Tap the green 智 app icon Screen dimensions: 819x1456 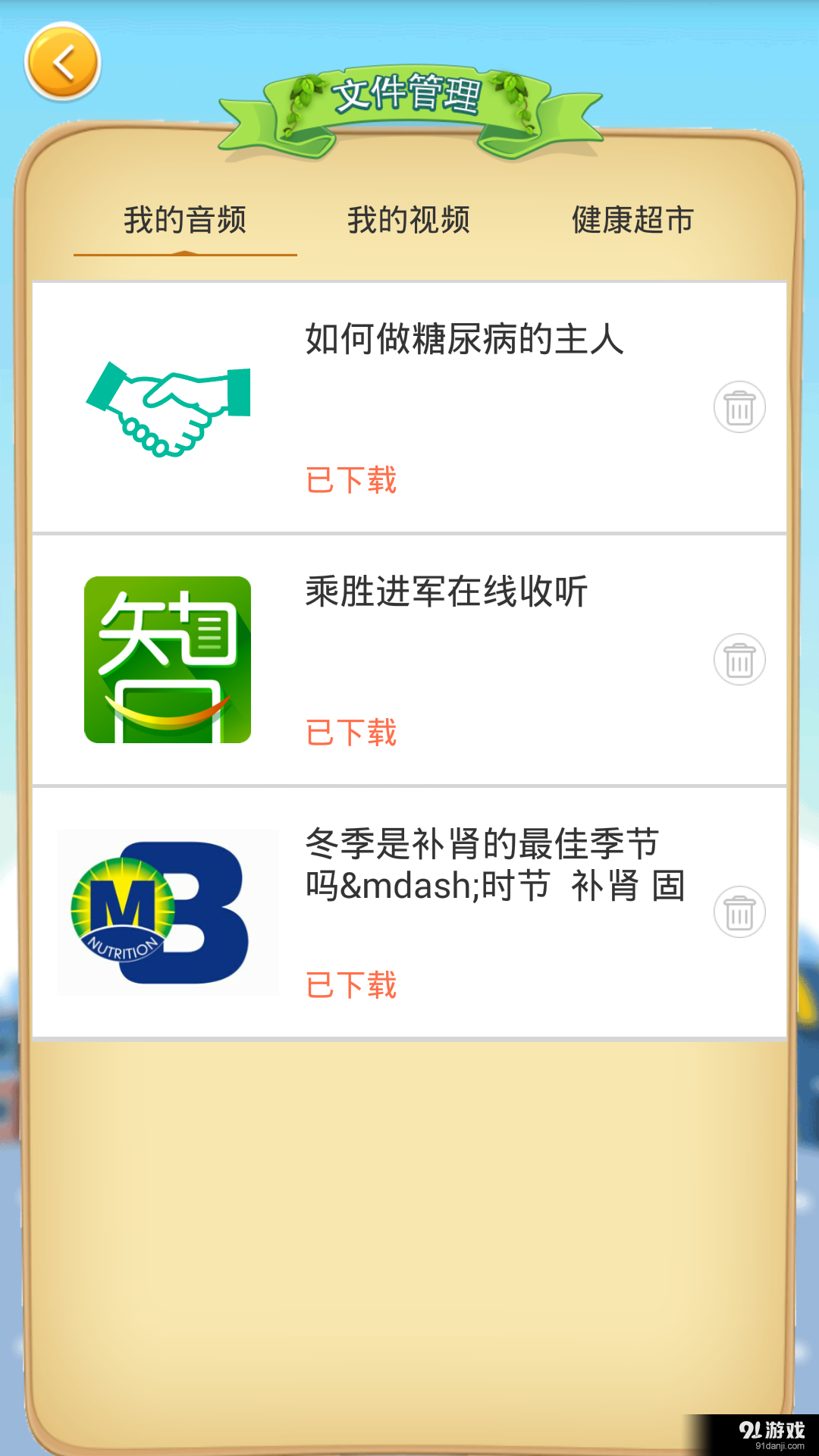168,656
